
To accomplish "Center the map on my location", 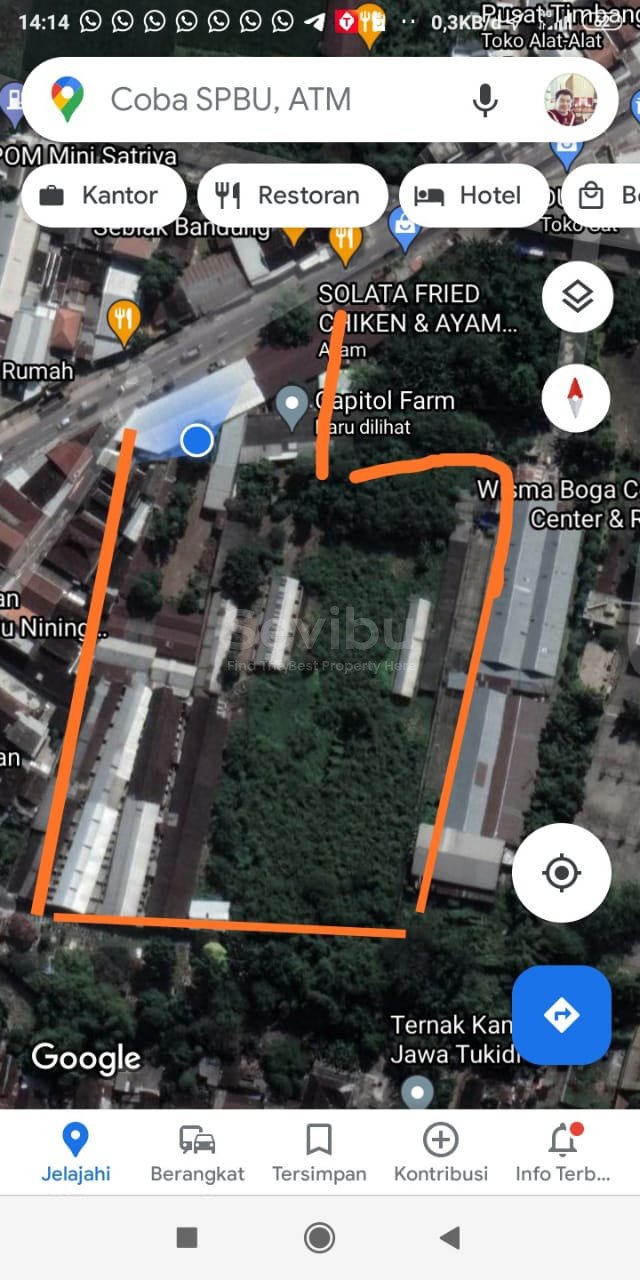I will click(561, 873).
